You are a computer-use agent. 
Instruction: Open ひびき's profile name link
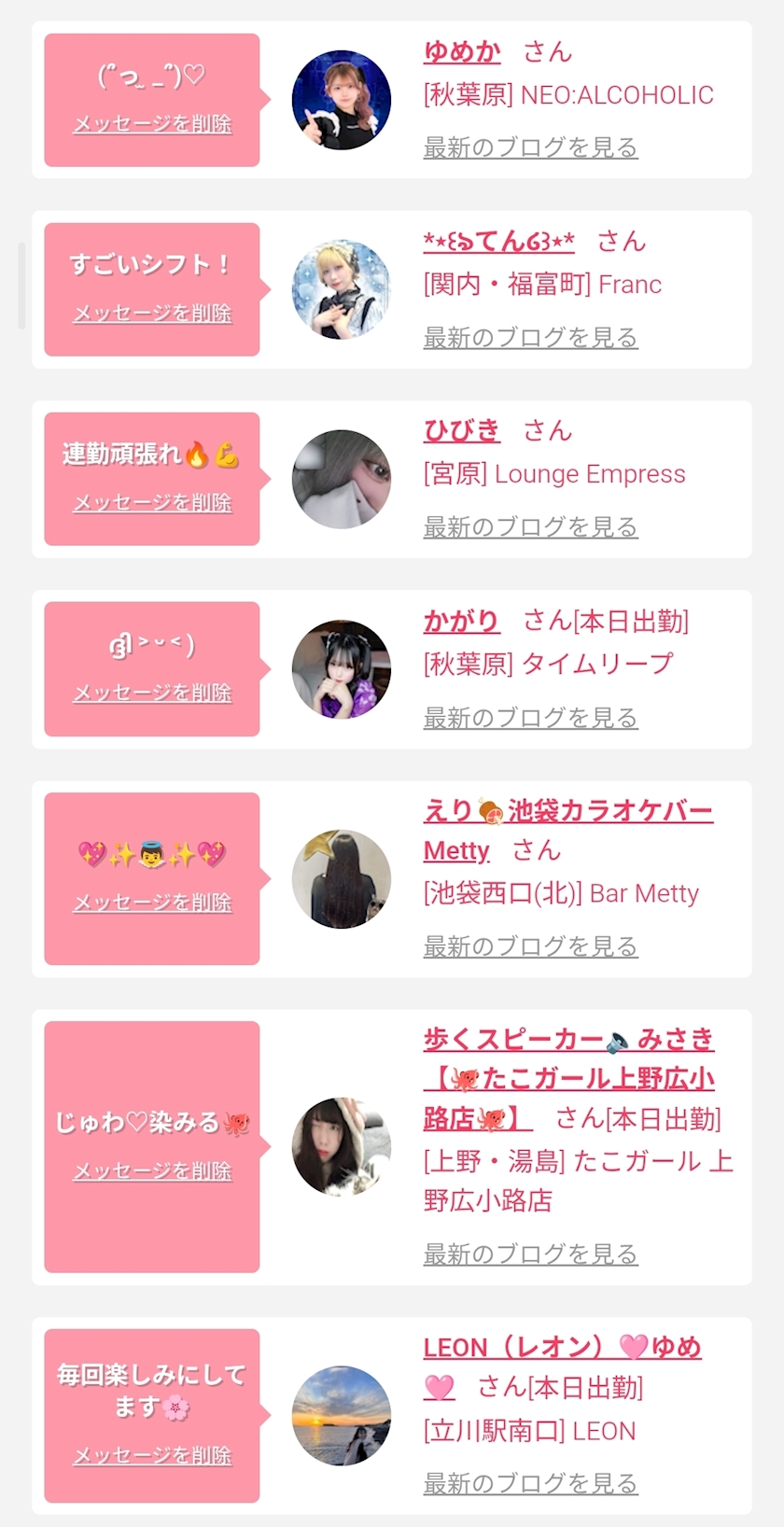click(x=462, y=430)
